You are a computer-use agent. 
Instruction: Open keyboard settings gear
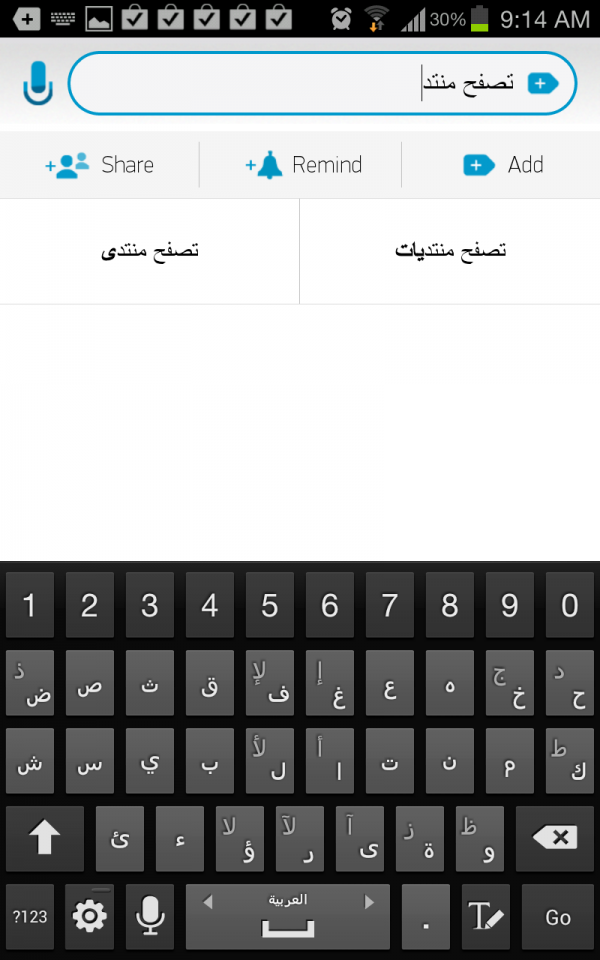(x=89, y=917)
